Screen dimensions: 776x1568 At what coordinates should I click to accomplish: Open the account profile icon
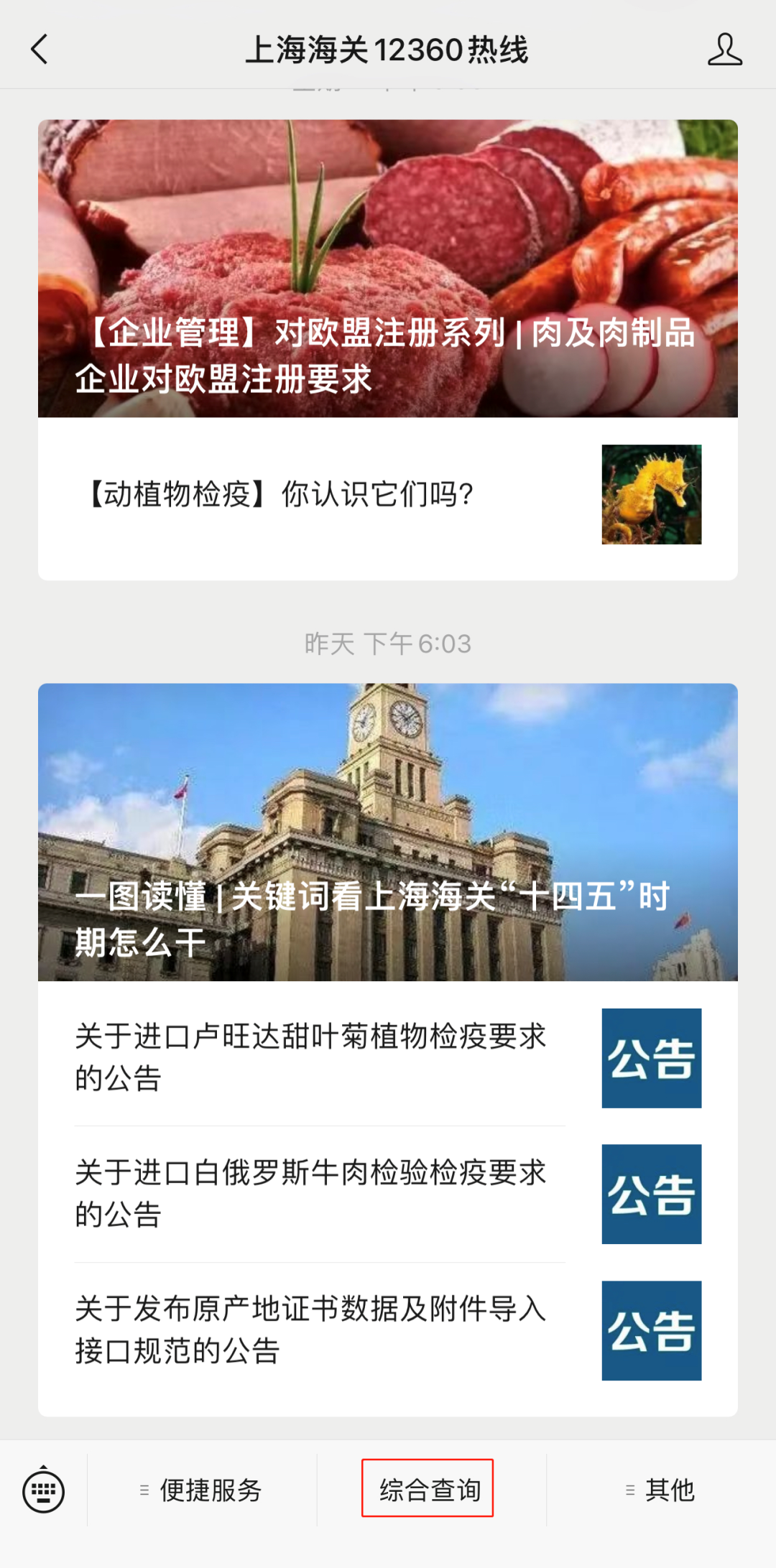coord(724,50)
